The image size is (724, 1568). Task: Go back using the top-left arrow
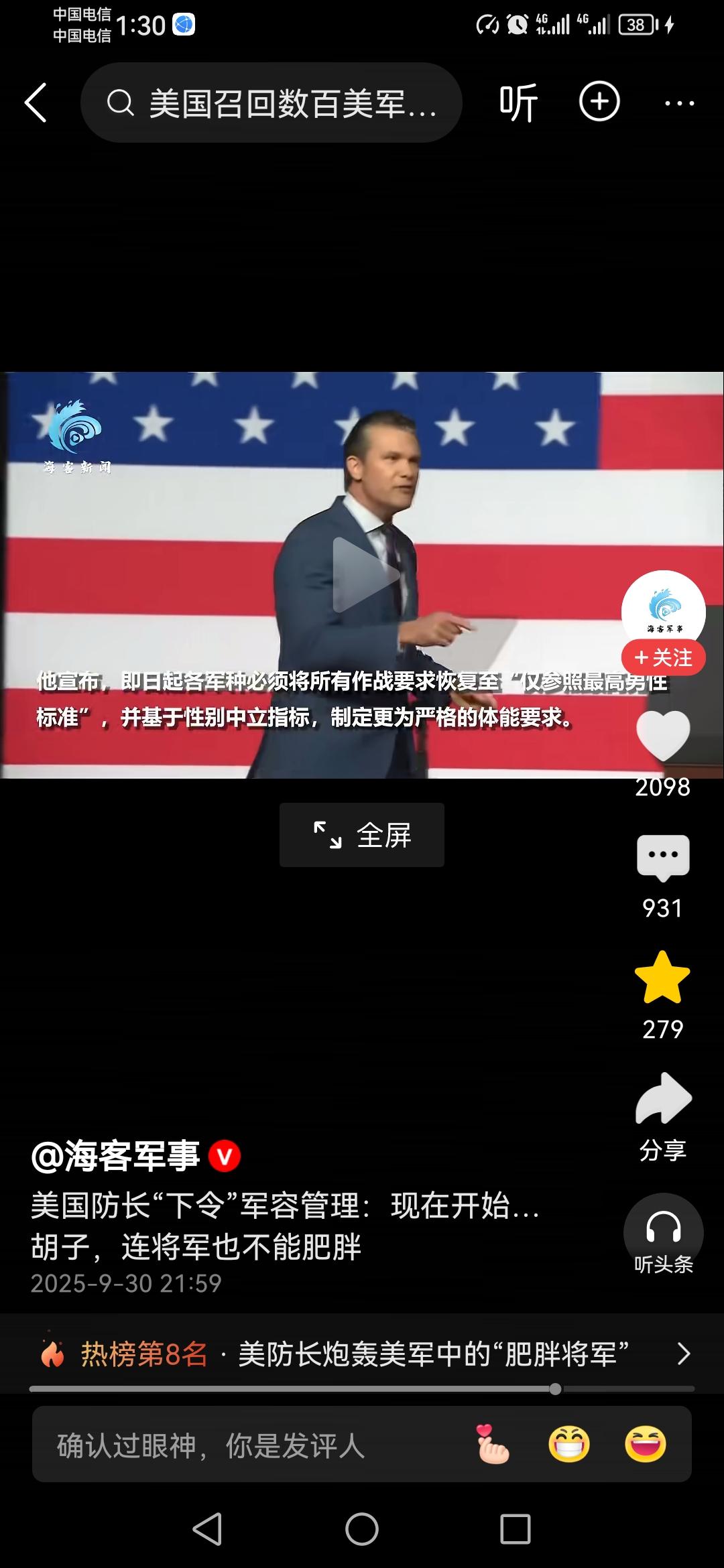tap(36, 103)
